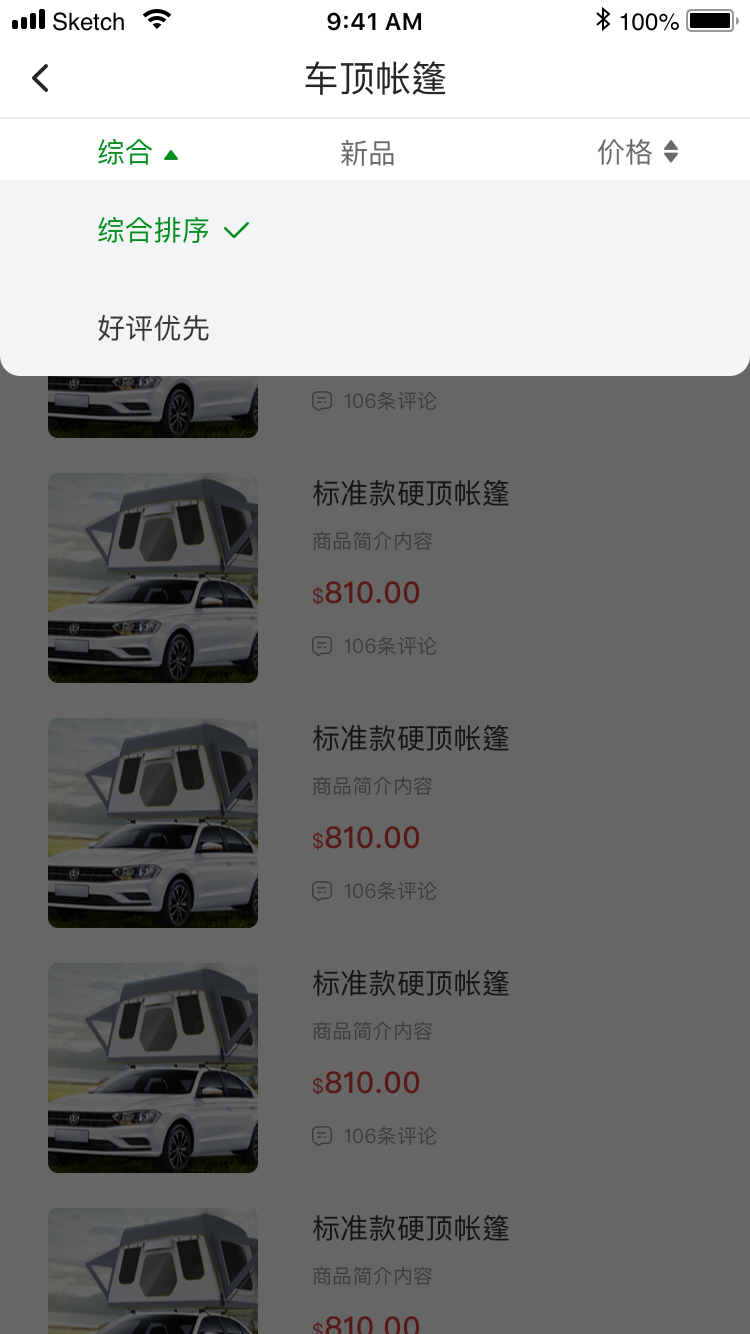Choose 好评优先 sorting option

pos(154,328)
